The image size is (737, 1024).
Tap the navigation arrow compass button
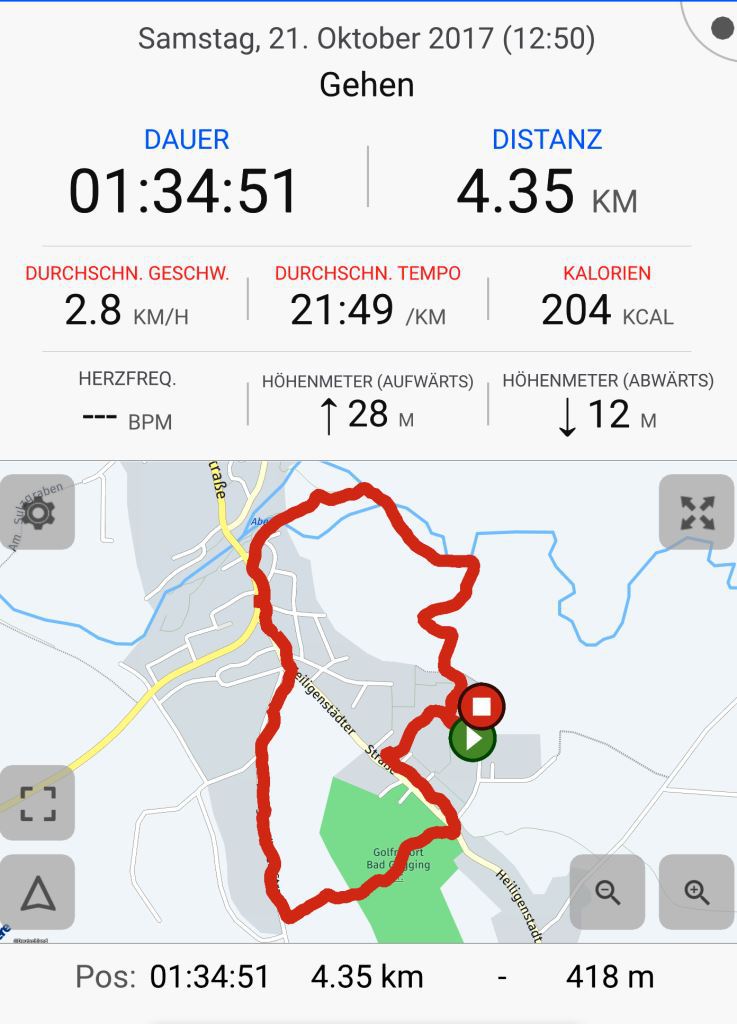[x=38, y=892]
